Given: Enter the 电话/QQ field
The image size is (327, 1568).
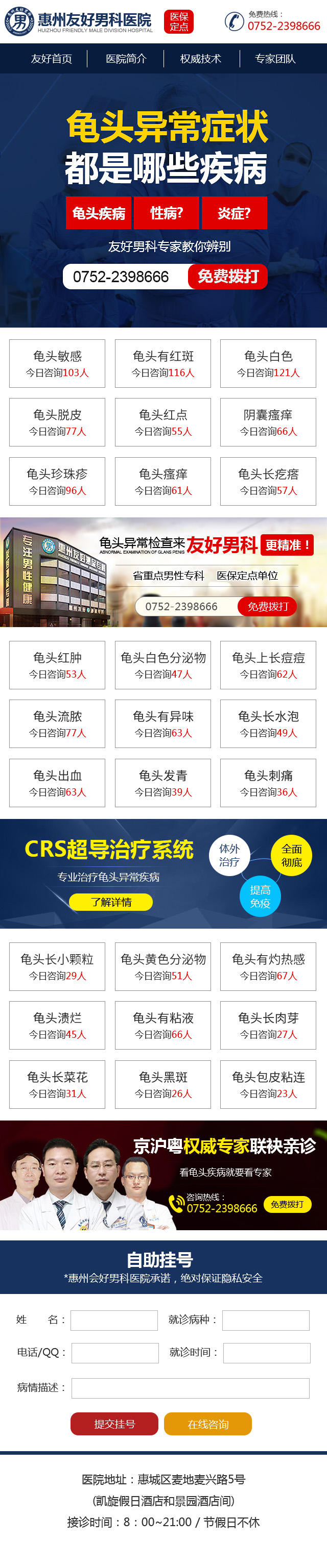Looking at the screenshot, I should [114, 1353].
